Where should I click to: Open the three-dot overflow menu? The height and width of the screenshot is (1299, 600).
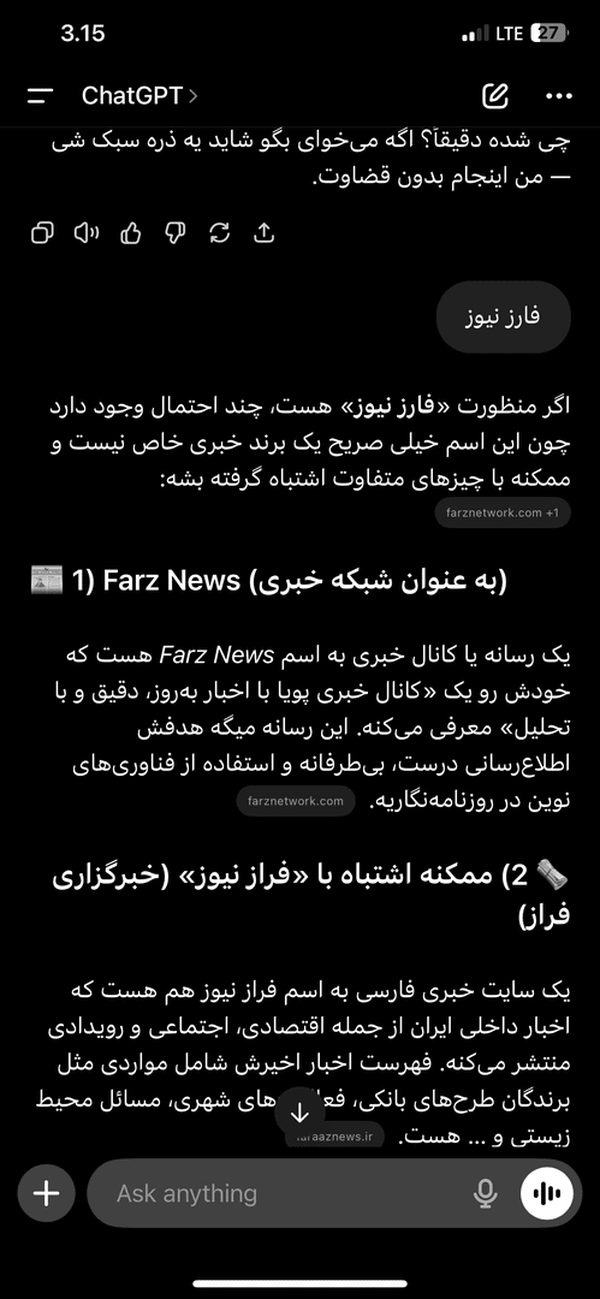(x=558, y=96)
